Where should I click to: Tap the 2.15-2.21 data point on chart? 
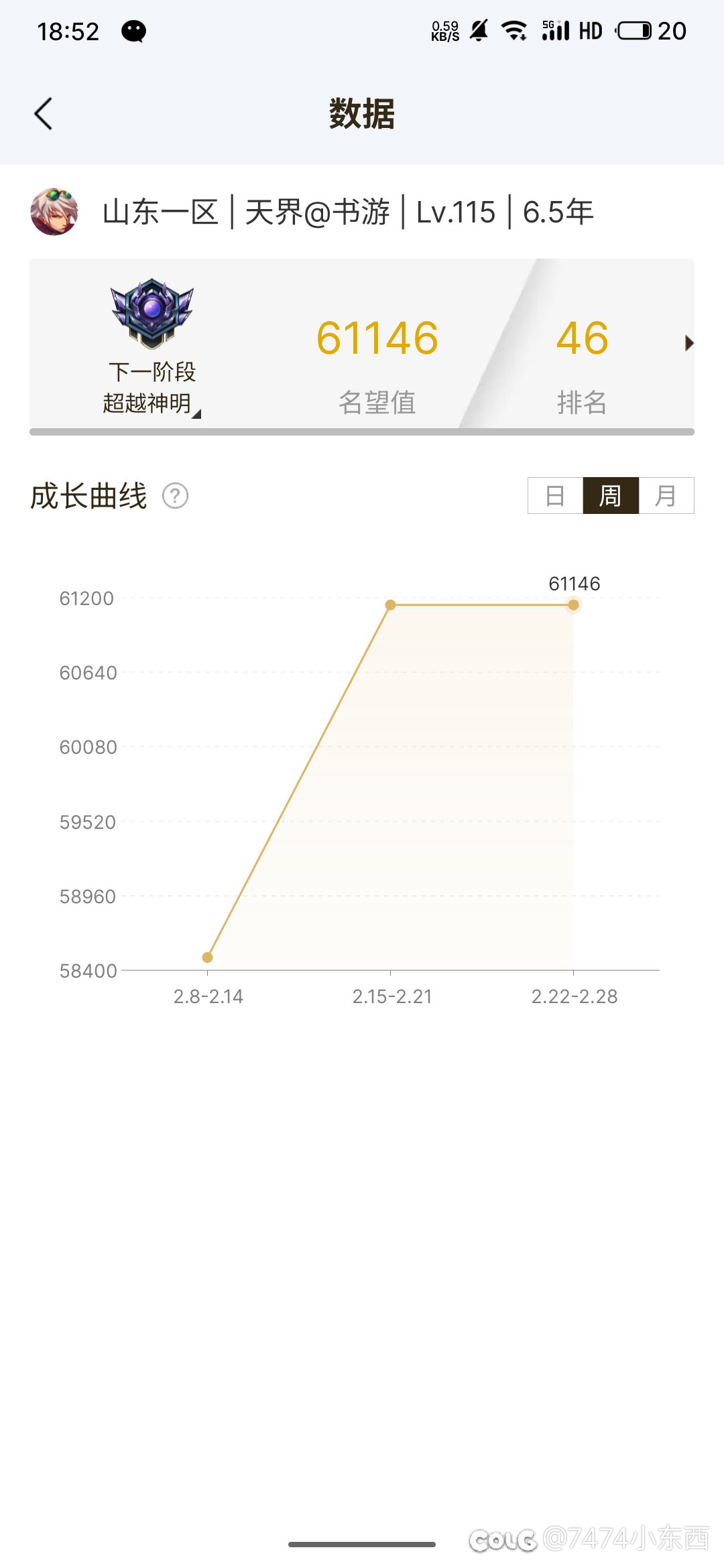(390, 605)
